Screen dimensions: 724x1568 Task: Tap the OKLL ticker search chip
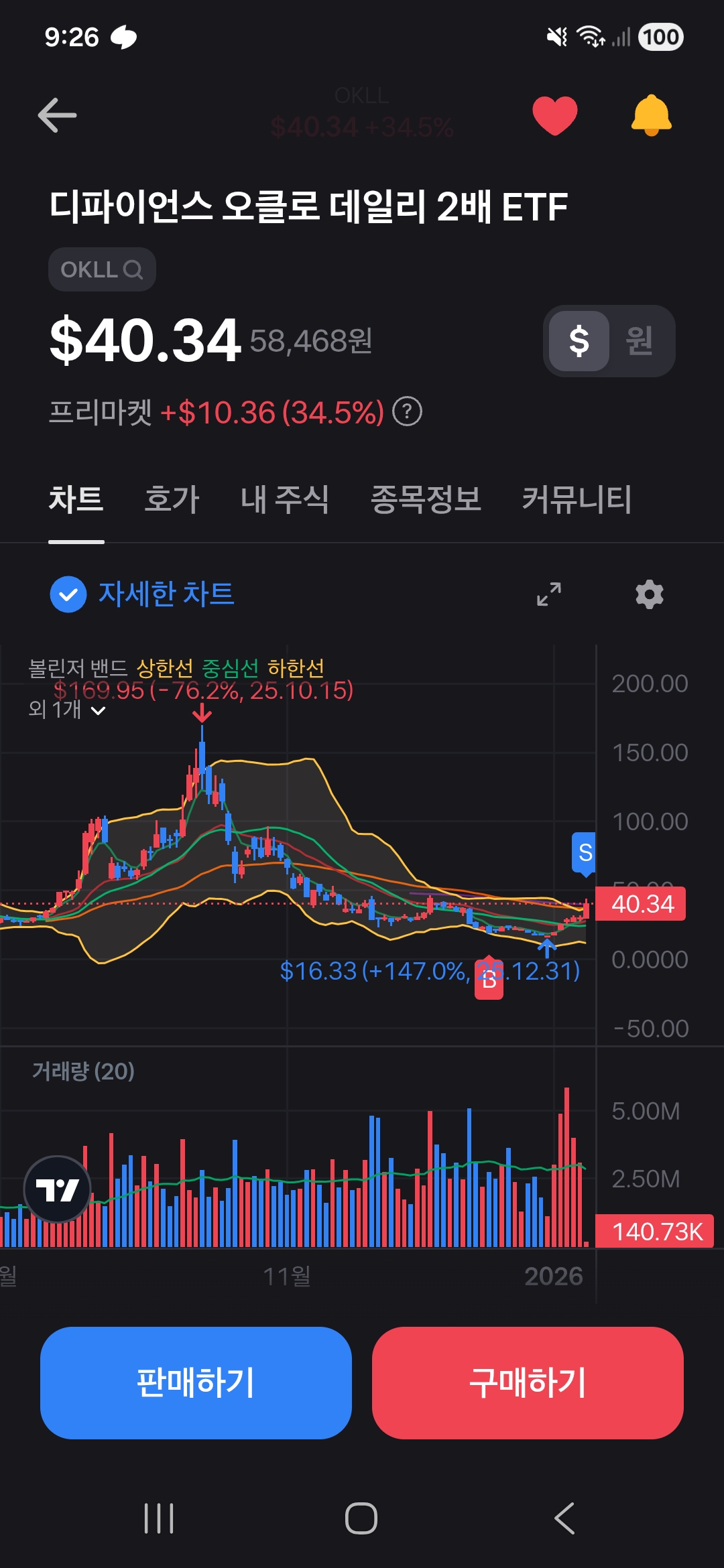(102, 269)
